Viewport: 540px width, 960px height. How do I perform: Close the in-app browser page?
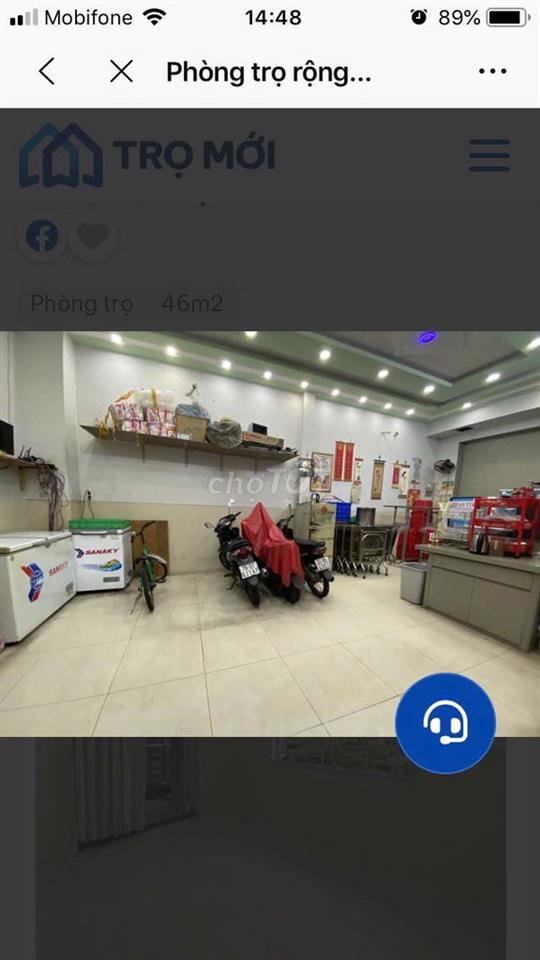pyautogui.click(x=121, y=71)
